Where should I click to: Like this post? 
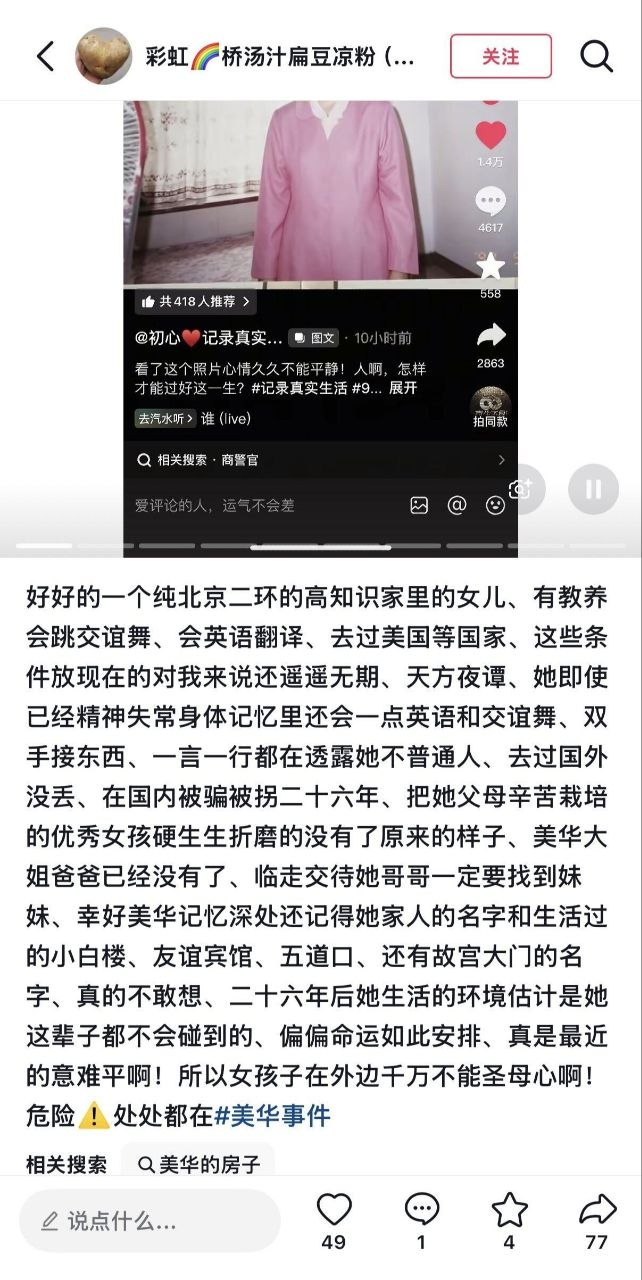[x=334, y=1220]
